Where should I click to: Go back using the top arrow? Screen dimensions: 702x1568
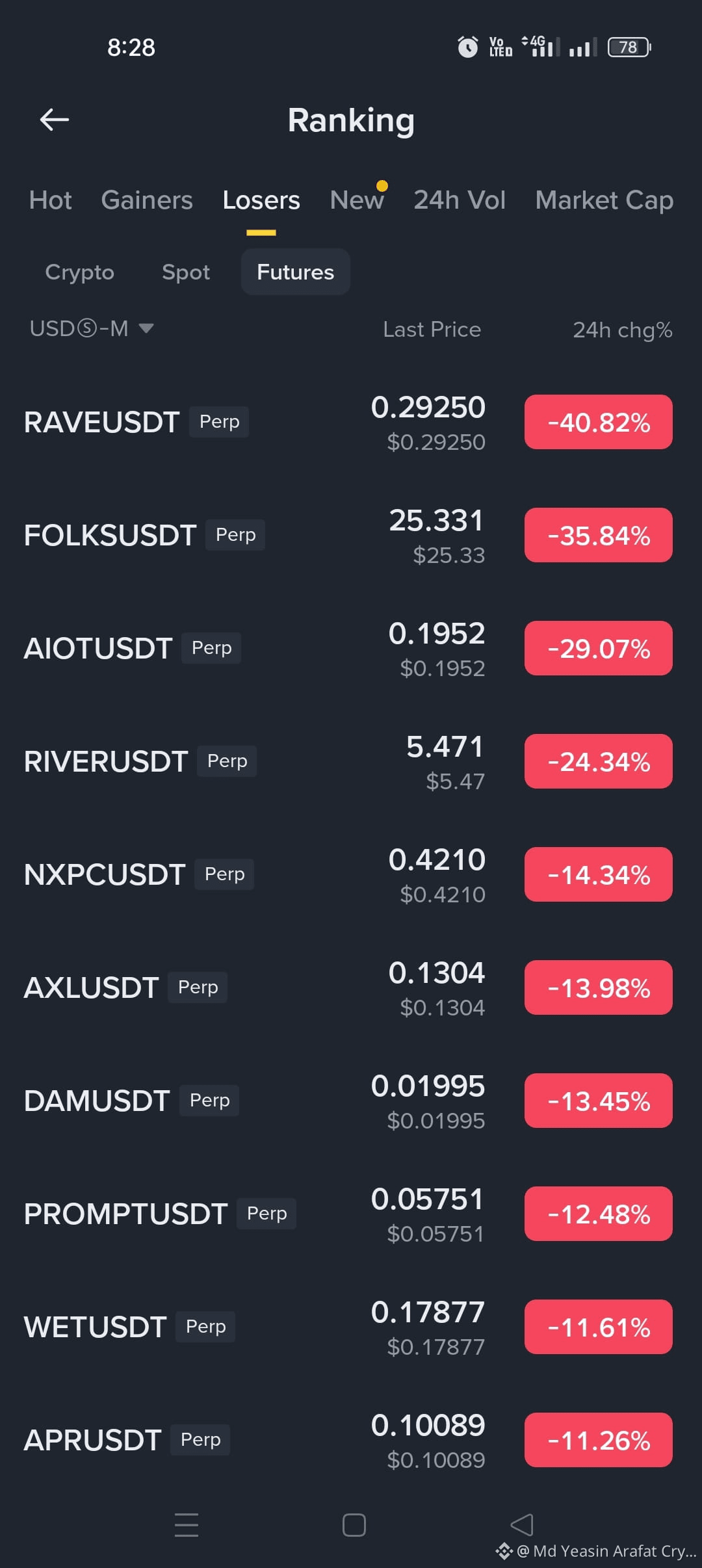55,120
